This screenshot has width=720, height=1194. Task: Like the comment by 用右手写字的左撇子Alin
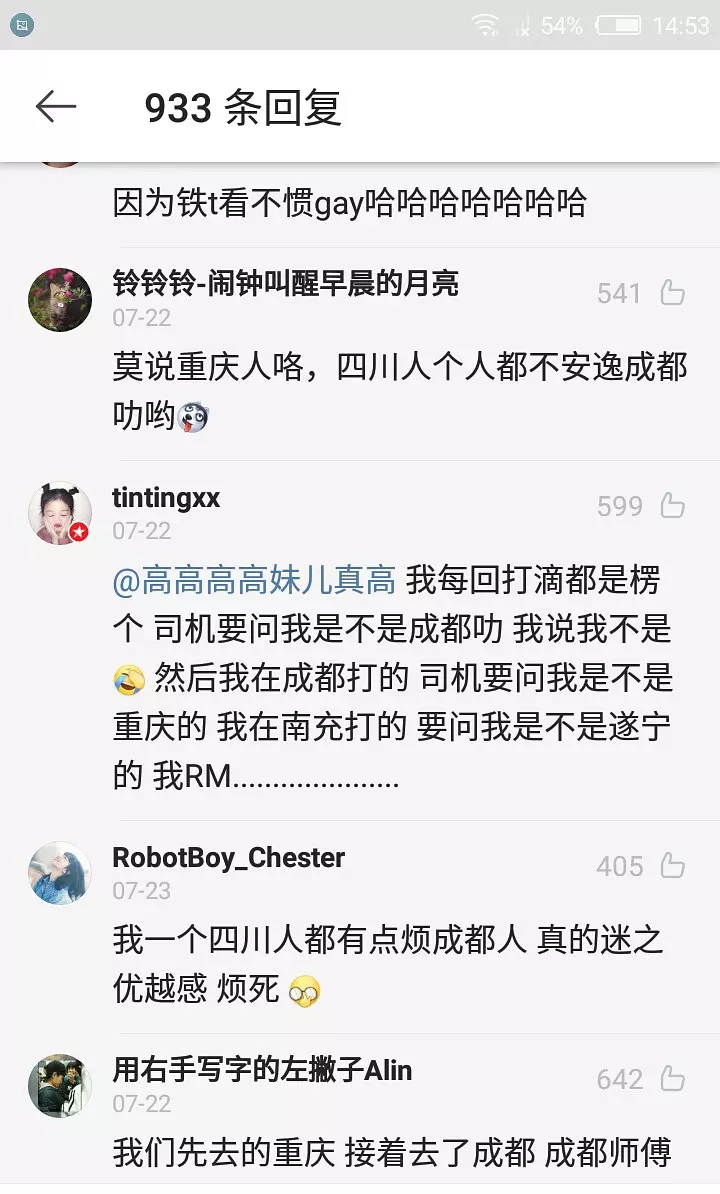[673, 1079]
